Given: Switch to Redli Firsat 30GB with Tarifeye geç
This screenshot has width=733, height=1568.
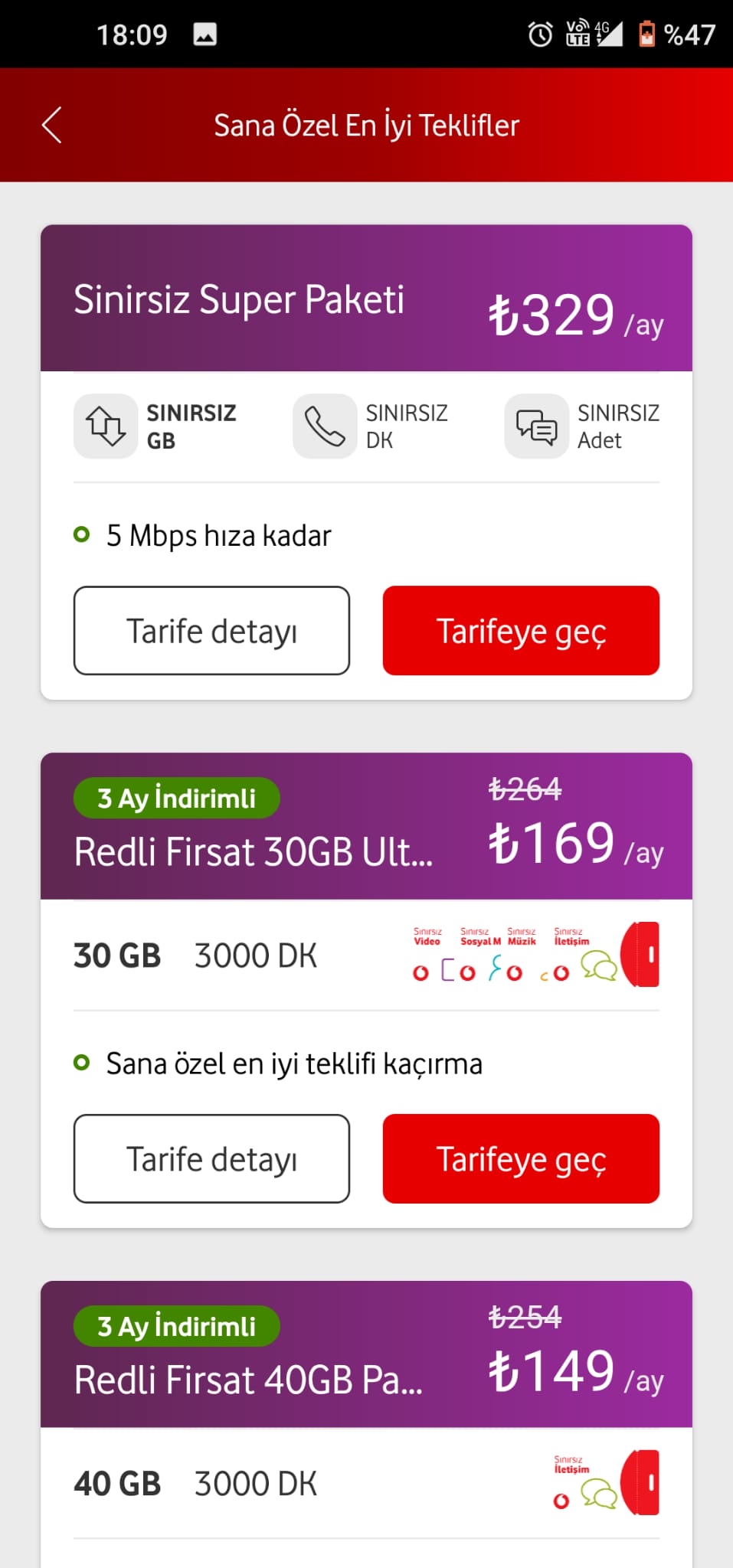Looking at the screenshot, I should pyautogui.click(x=521, y=1158).
